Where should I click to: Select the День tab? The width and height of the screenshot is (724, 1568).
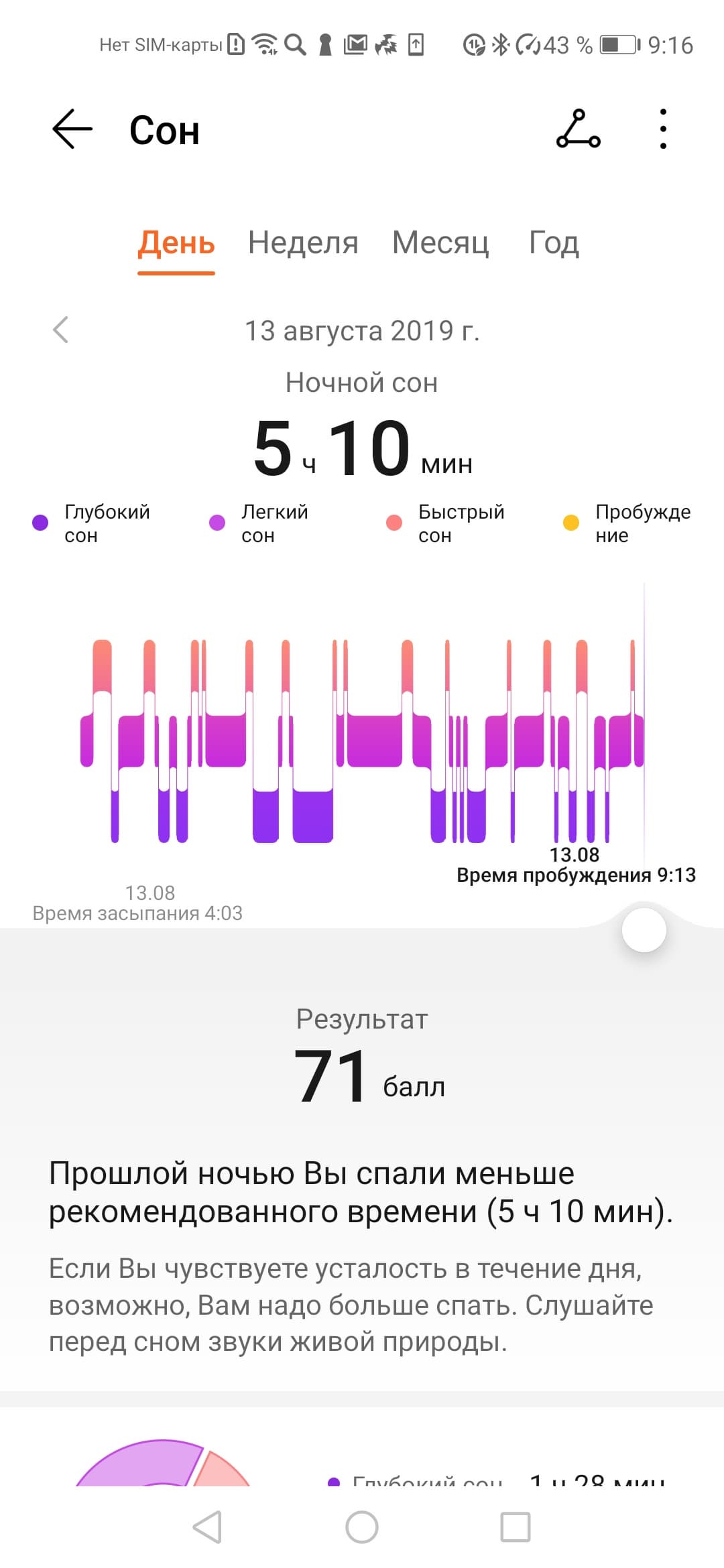click(x=176, y=243)
